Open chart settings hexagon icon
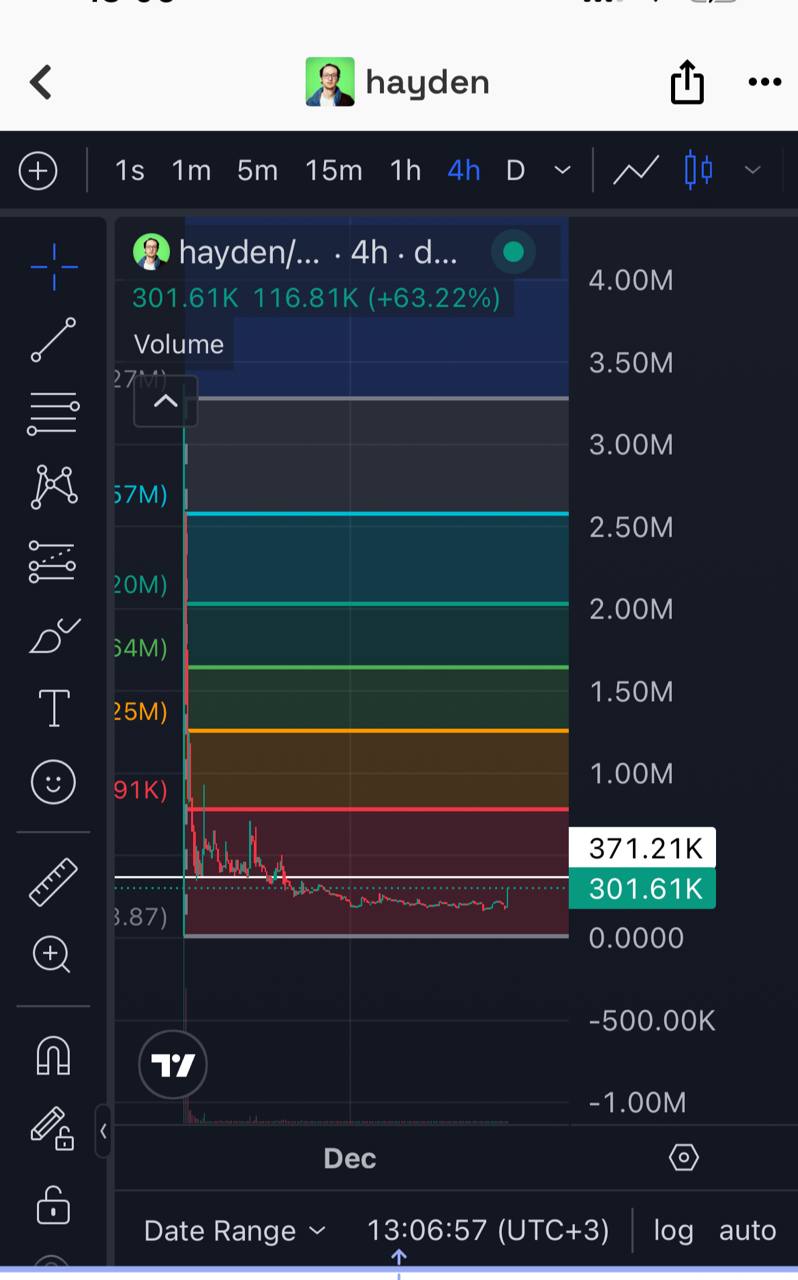Image resolution: width=798 pixels, height=1280 pixels. pos(683,1158)
